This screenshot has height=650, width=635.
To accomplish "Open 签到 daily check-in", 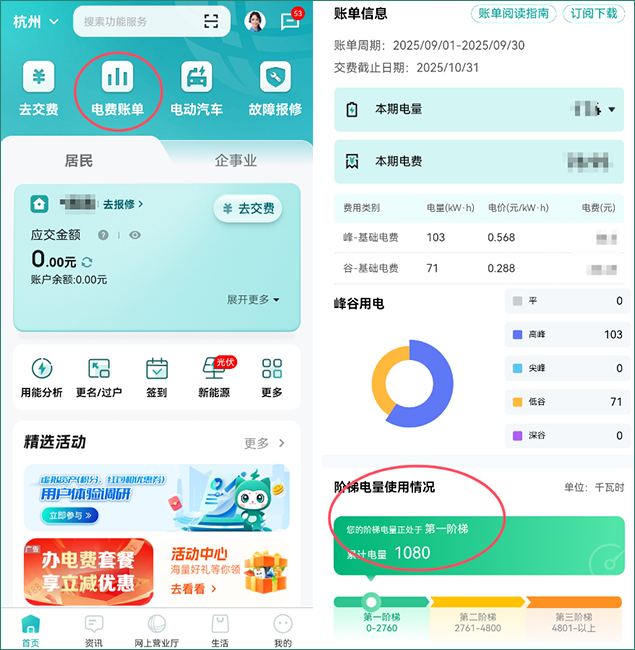I will pyautogui.click(x=157, y=378).
